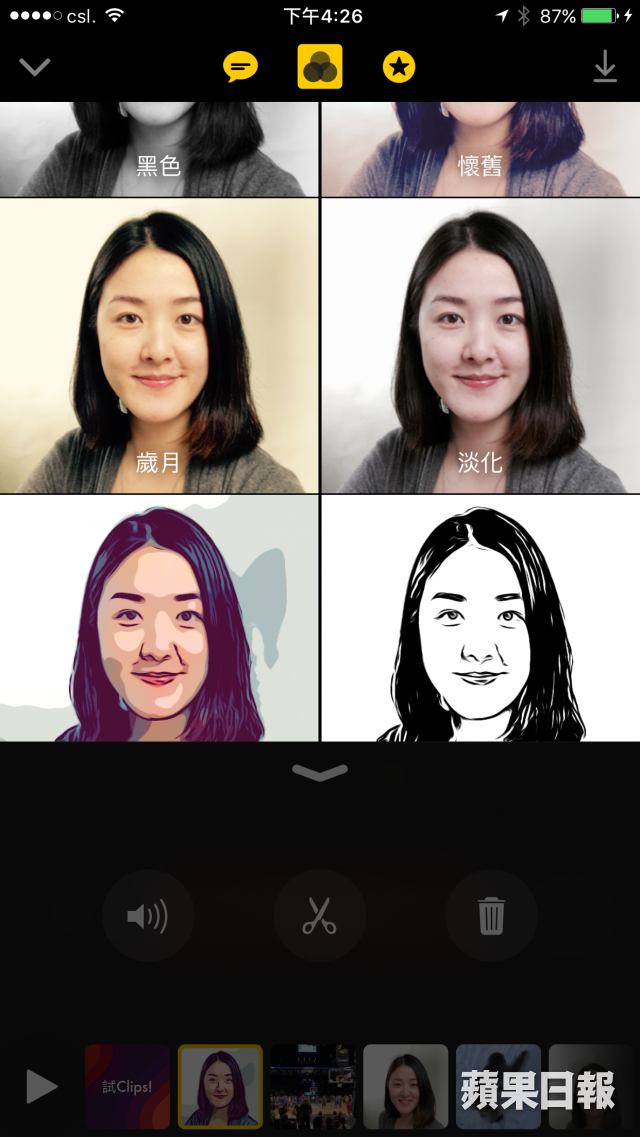Collapse the editor with the top-left chevron
The image size is (640, 1137).
click(35, 67)
